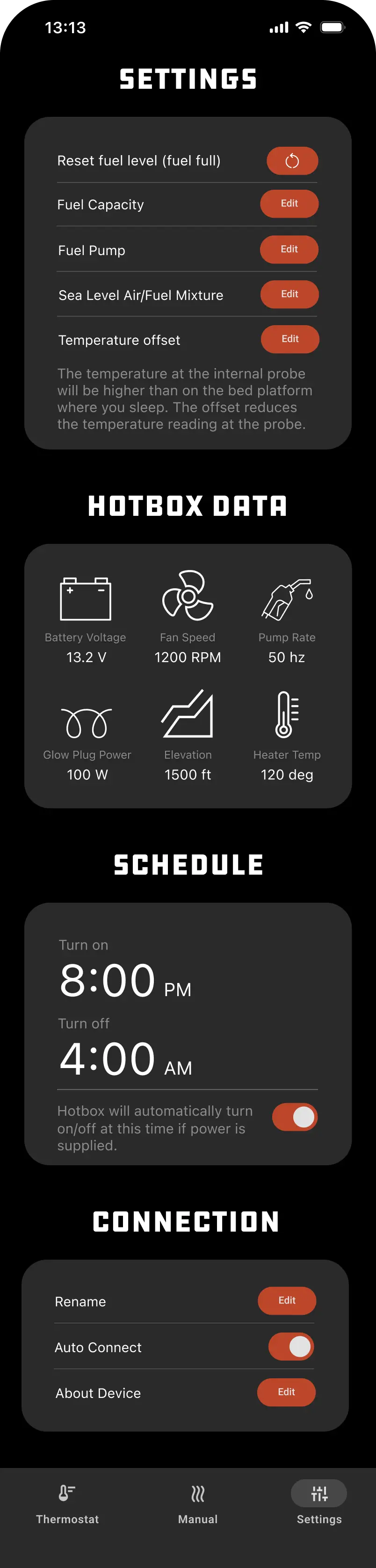Edit the Temperature offset
This screenshot has width=376, height=1568.
coord(289,339)
